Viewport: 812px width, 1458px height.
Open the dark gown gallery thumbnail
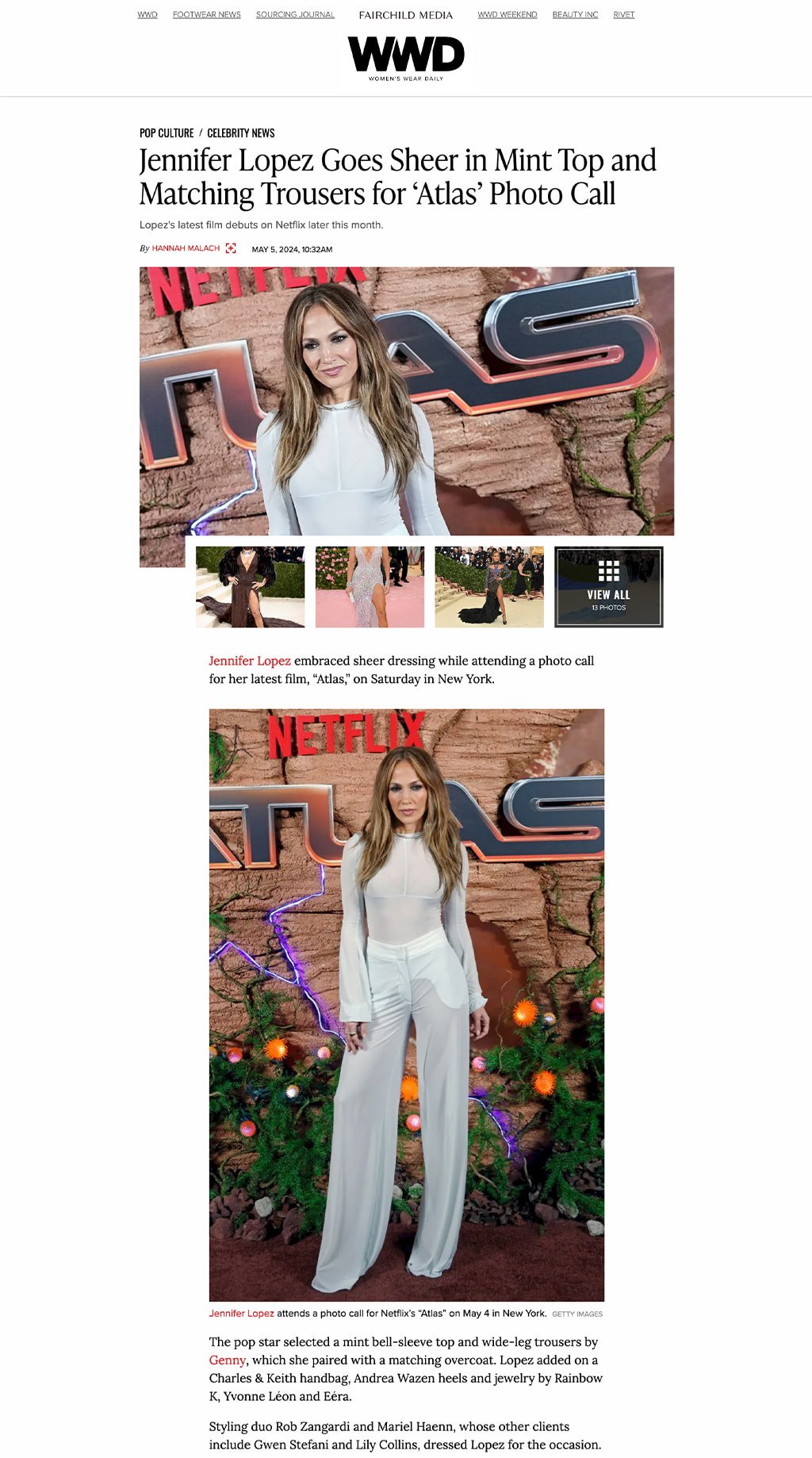tap(250, 587)
